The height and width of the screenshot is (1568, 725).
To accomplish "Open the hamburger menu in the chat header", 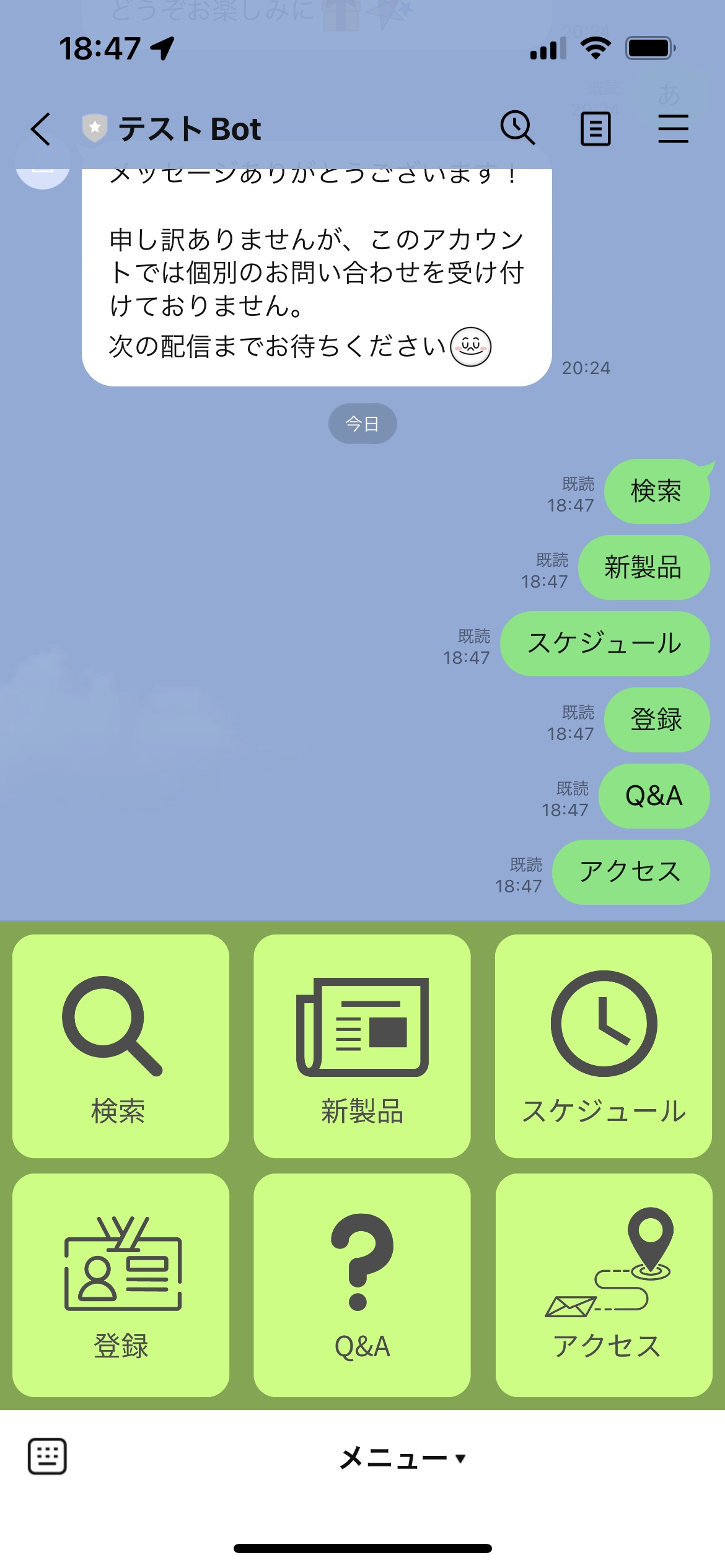I will tap(673, 129).
